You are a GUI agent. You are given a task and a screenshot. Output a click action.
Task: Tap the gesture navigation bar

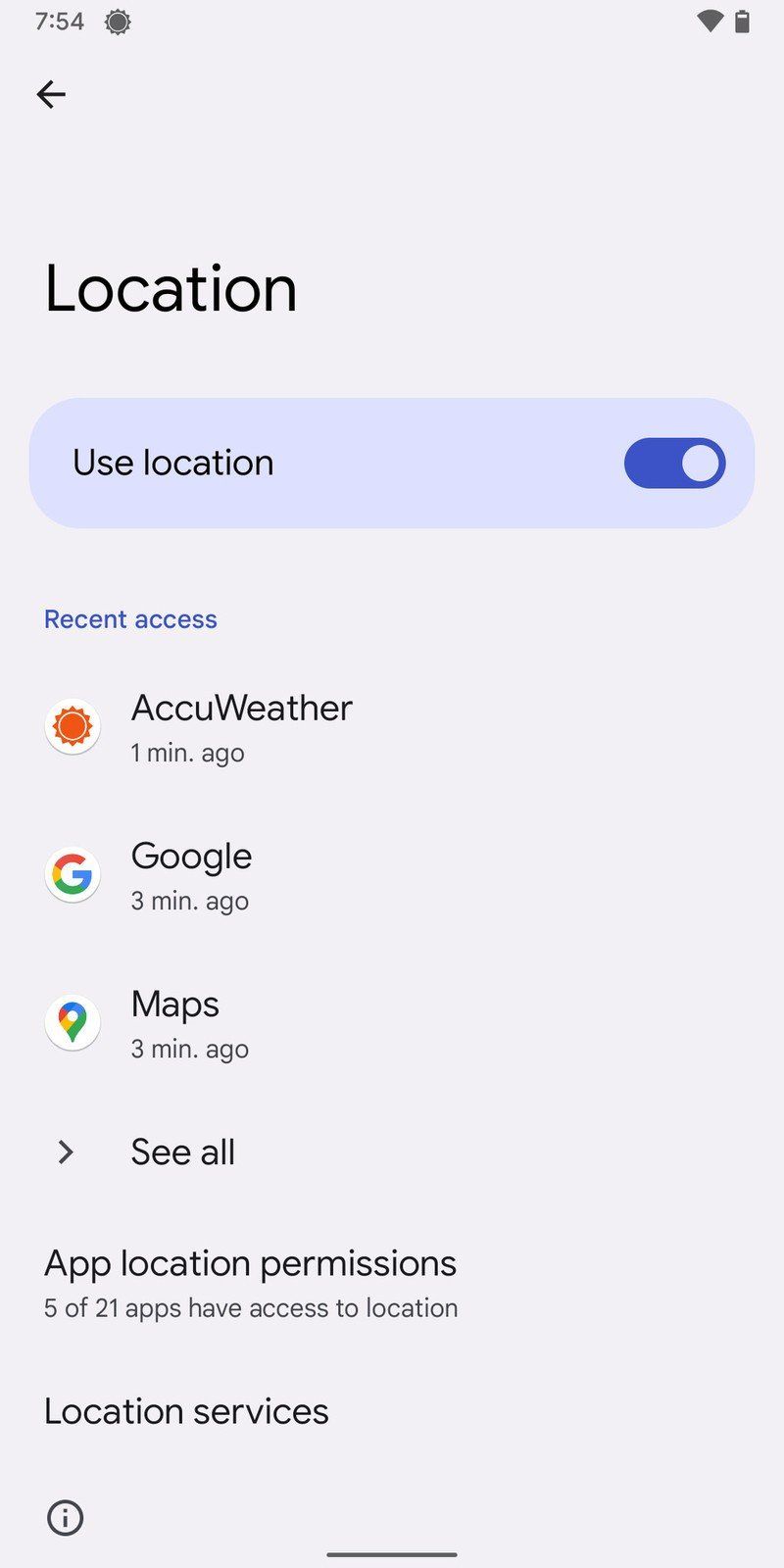[392, 1554]
